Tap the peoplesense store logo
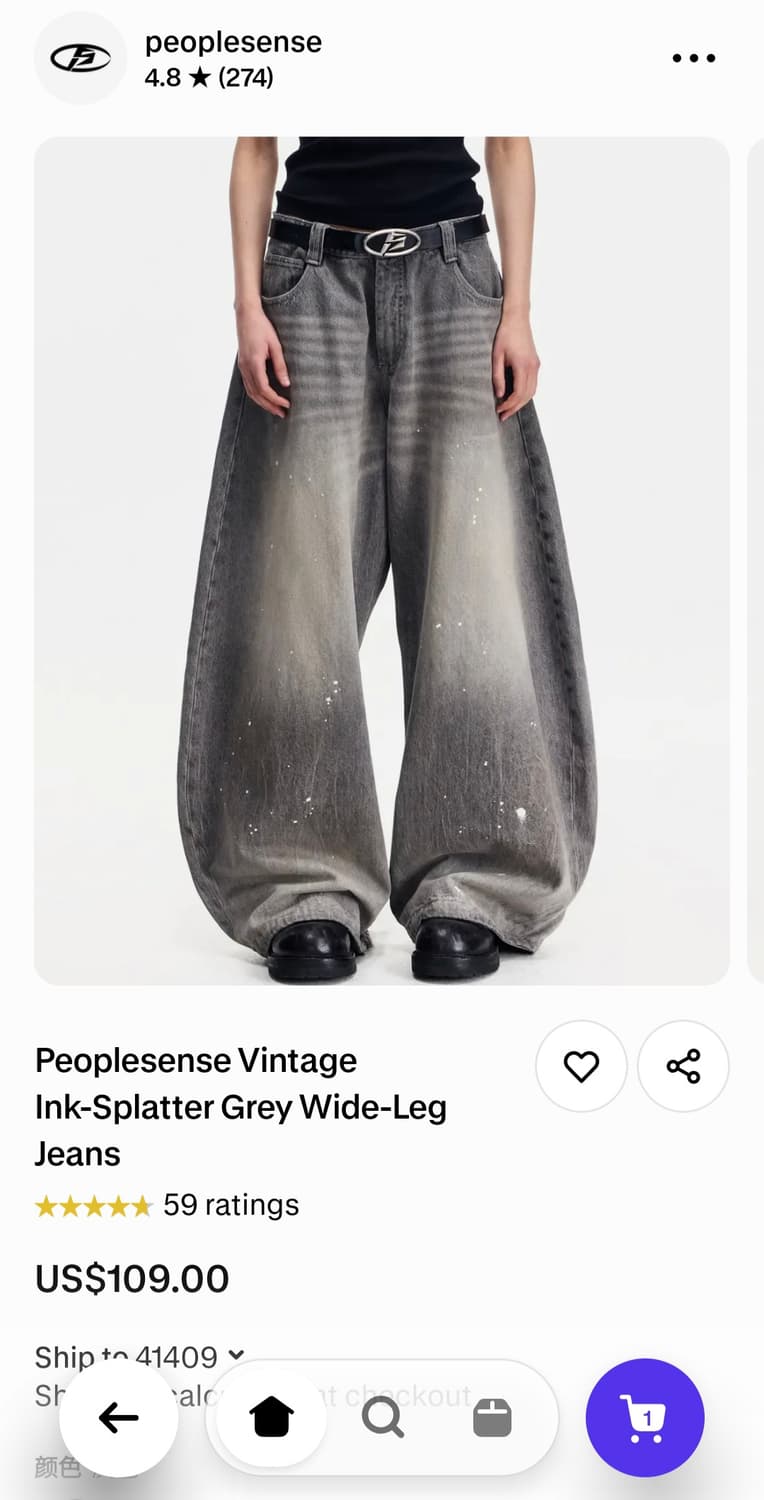The height and width of the screenshot is (1500, 764). click(80, 58)
